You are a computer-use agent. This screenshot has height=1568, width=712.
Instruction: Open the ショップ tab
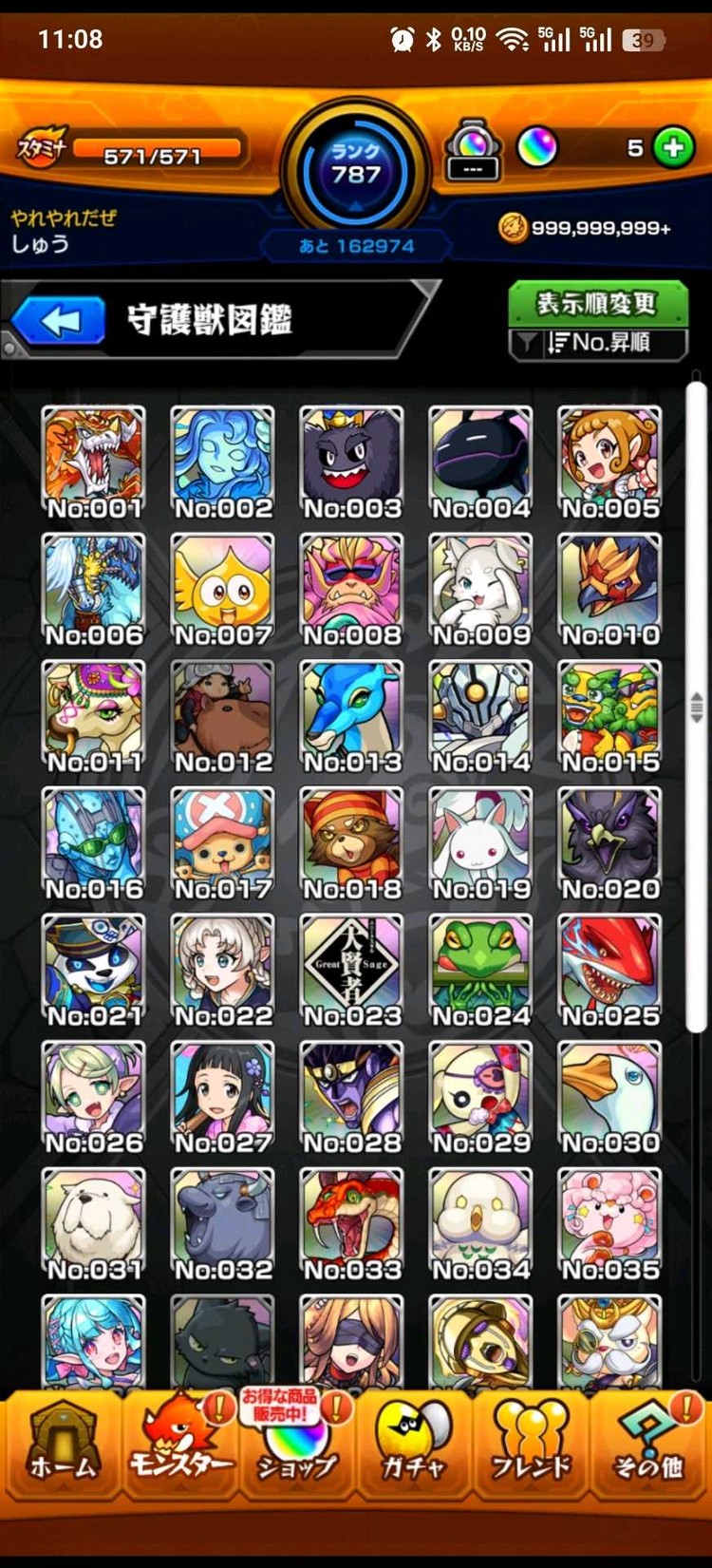click(x=296, y=1442)
